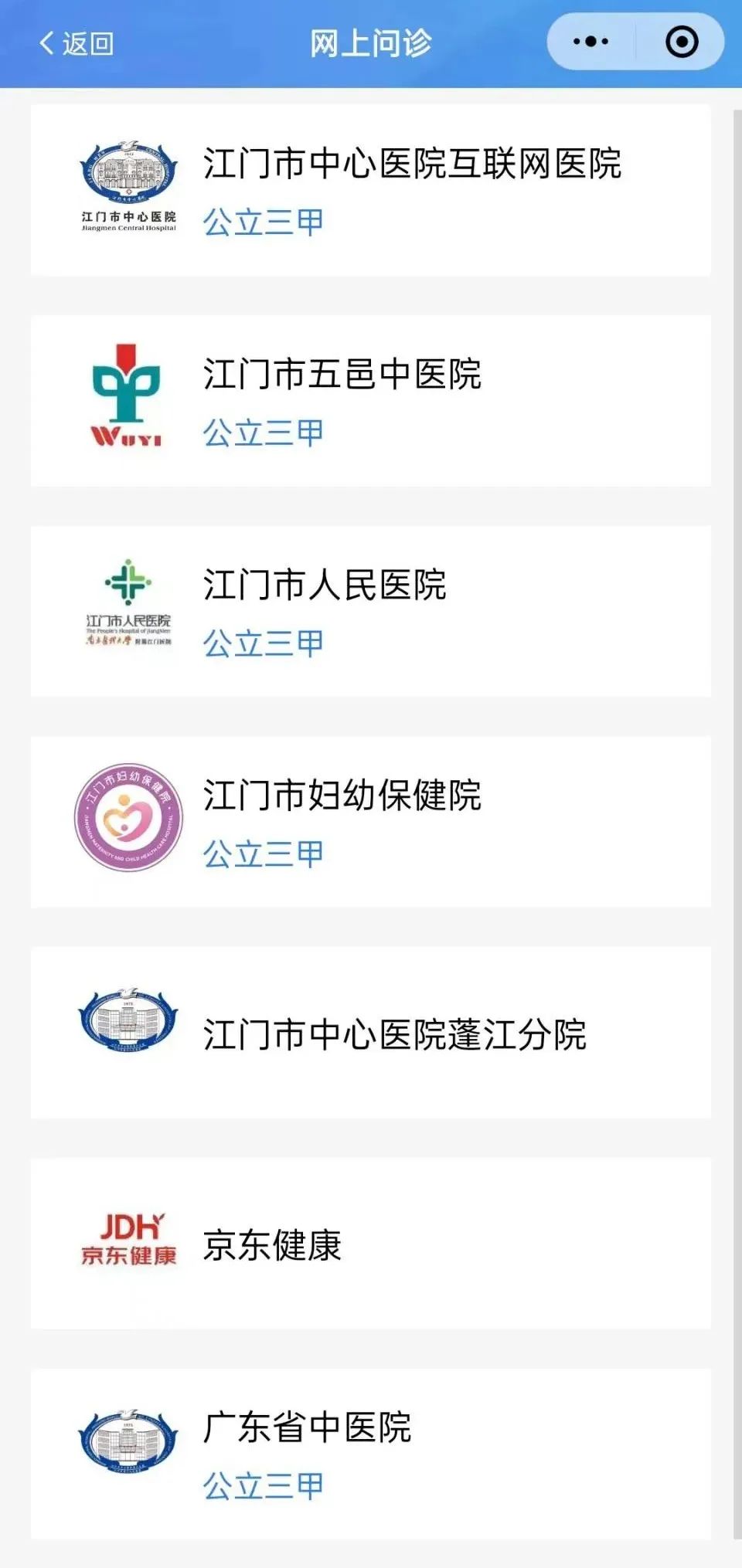
Task: Open 广东省中医院
Action: pyautogui.click(x=371, y=1455)
